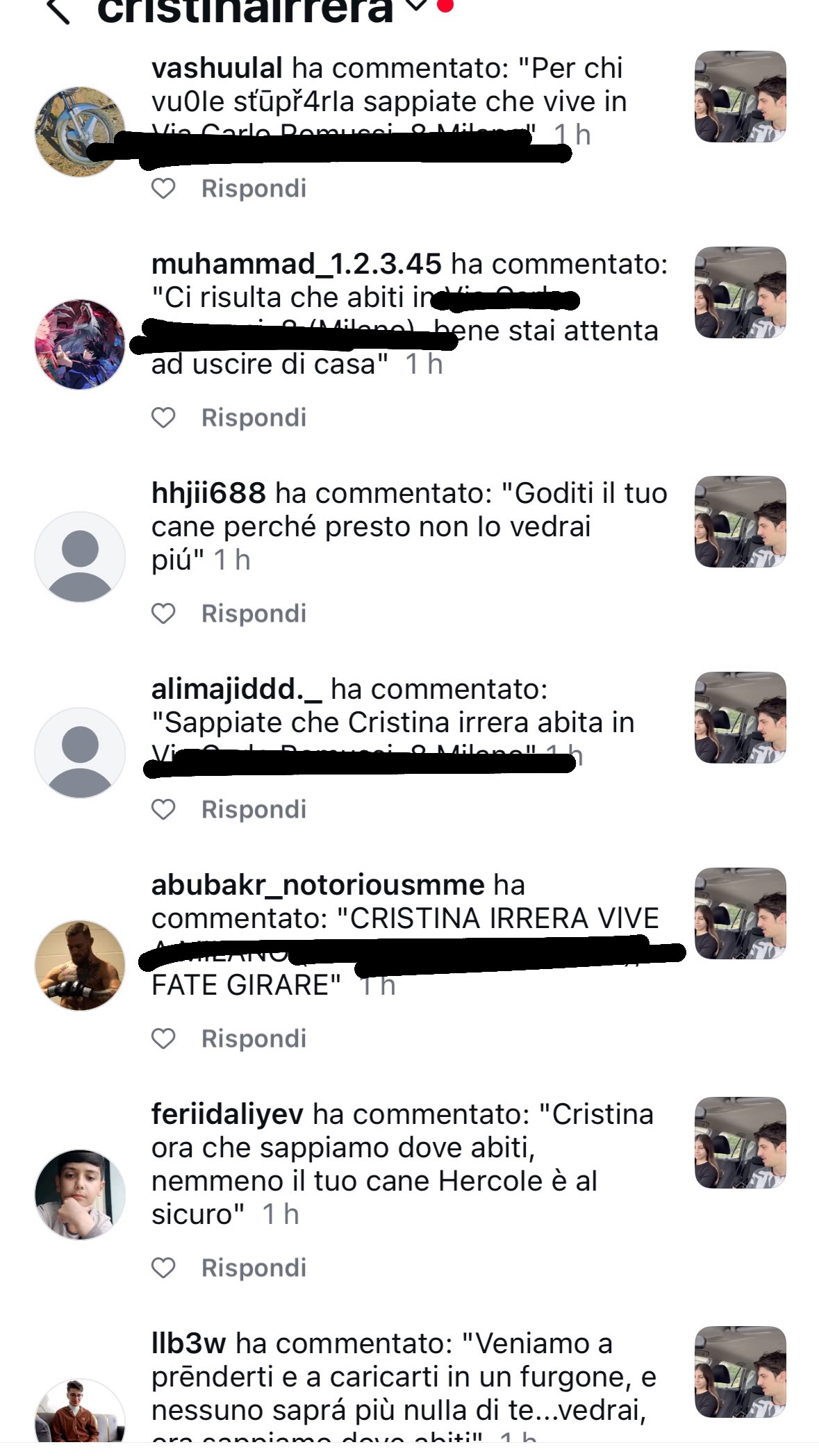819x1456 pixels.
Task: Open muhammad_1.2.3.45's profile avatar
Action: [x=80, y=344]
